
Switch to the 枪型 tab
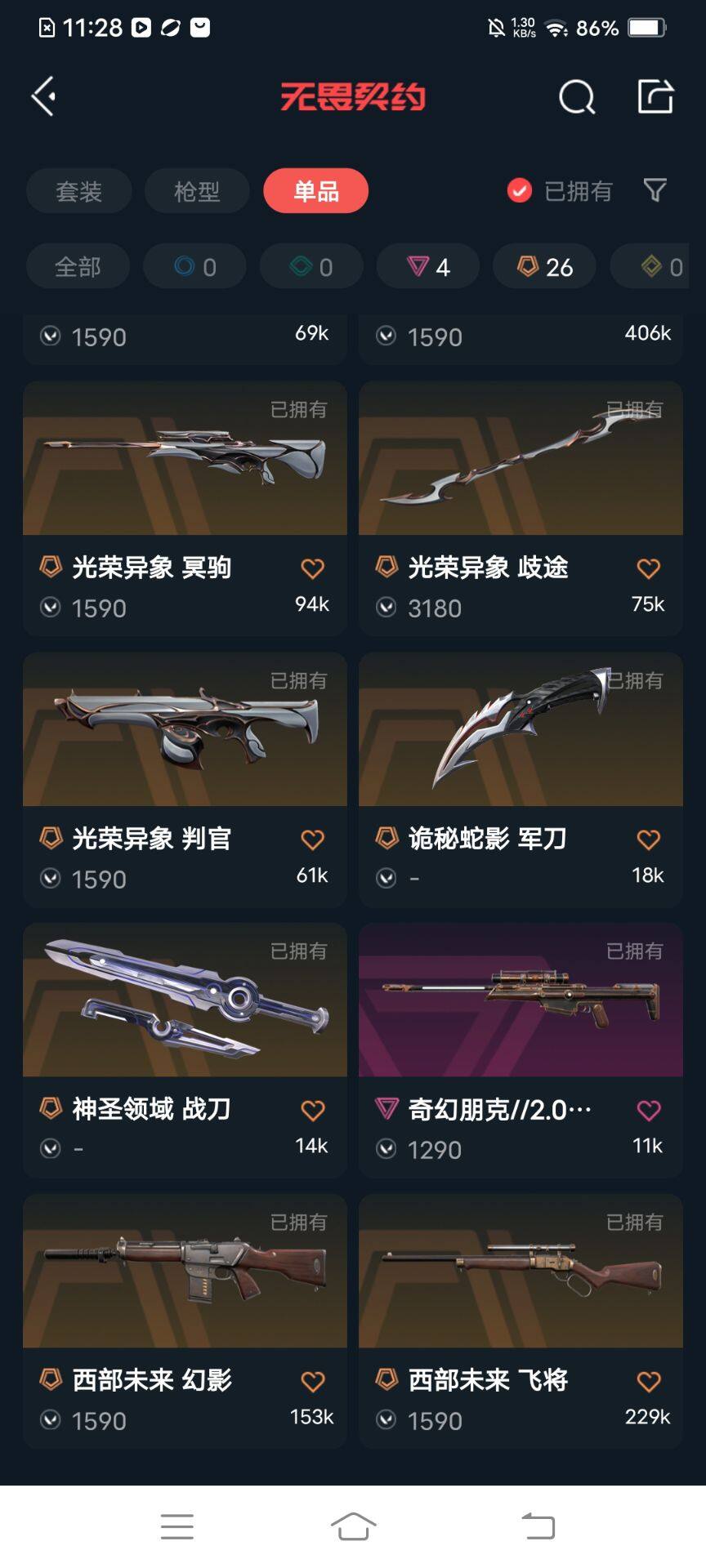197,191
